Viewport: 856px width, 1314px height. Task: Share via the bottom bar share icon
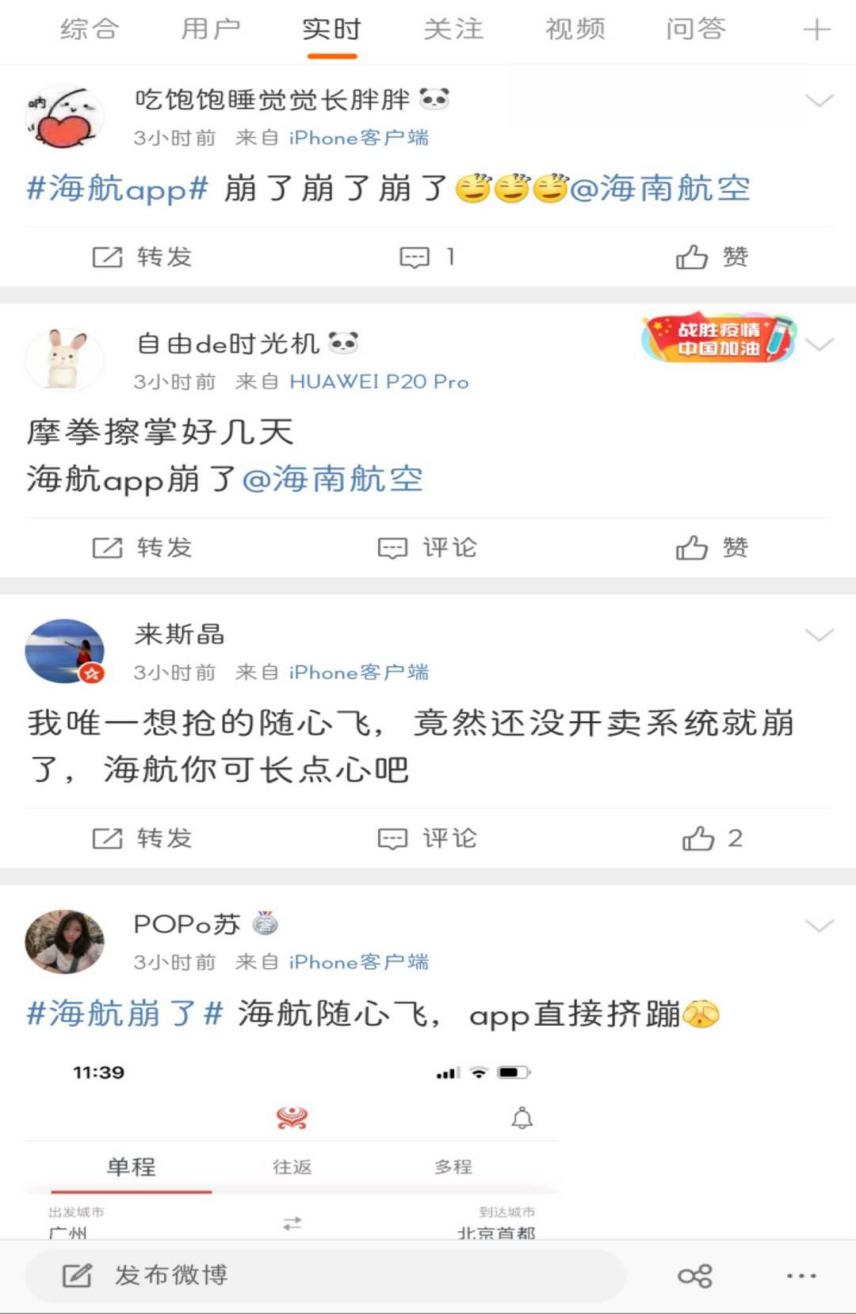(x=695, y=1276)
